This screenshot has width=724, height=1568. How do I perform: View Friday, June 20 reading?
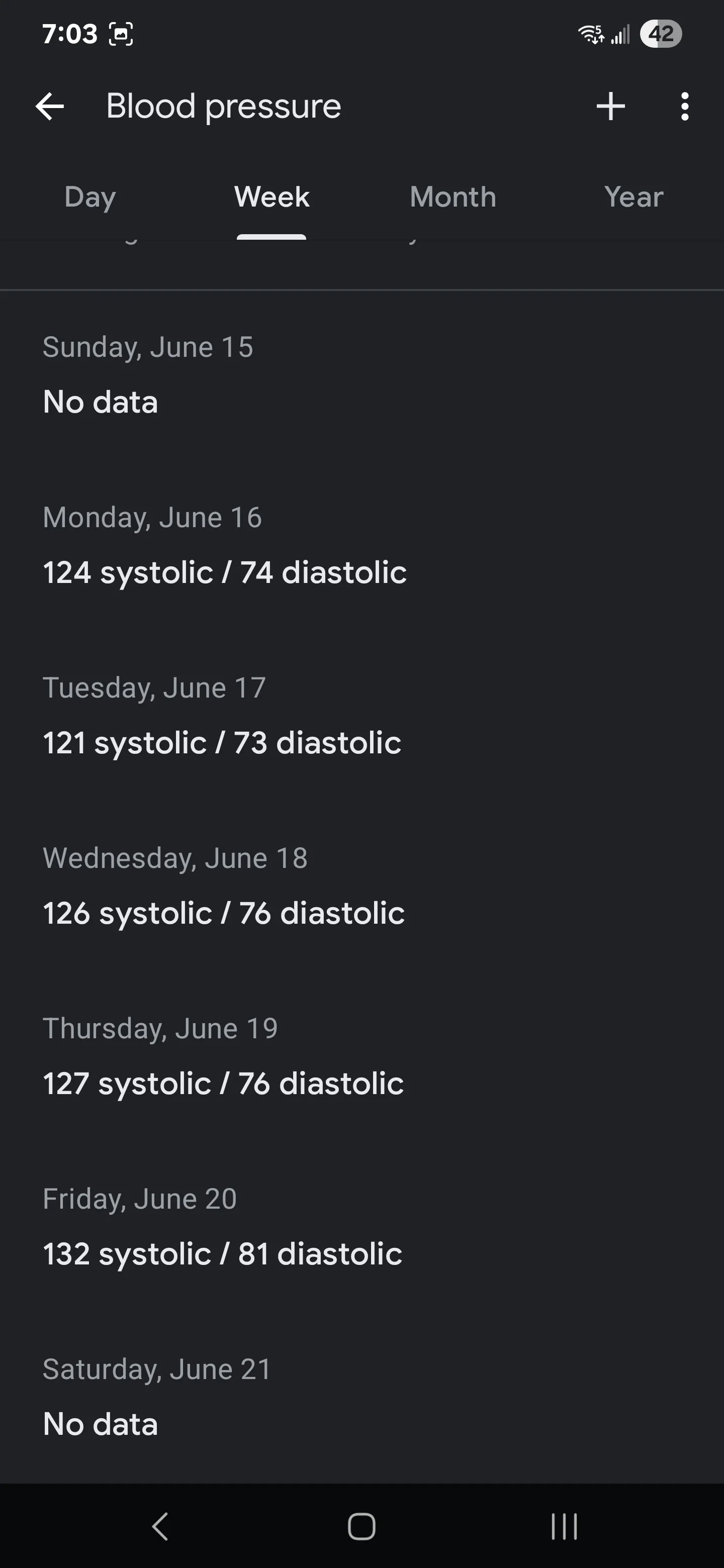(x=361, y=1228)
